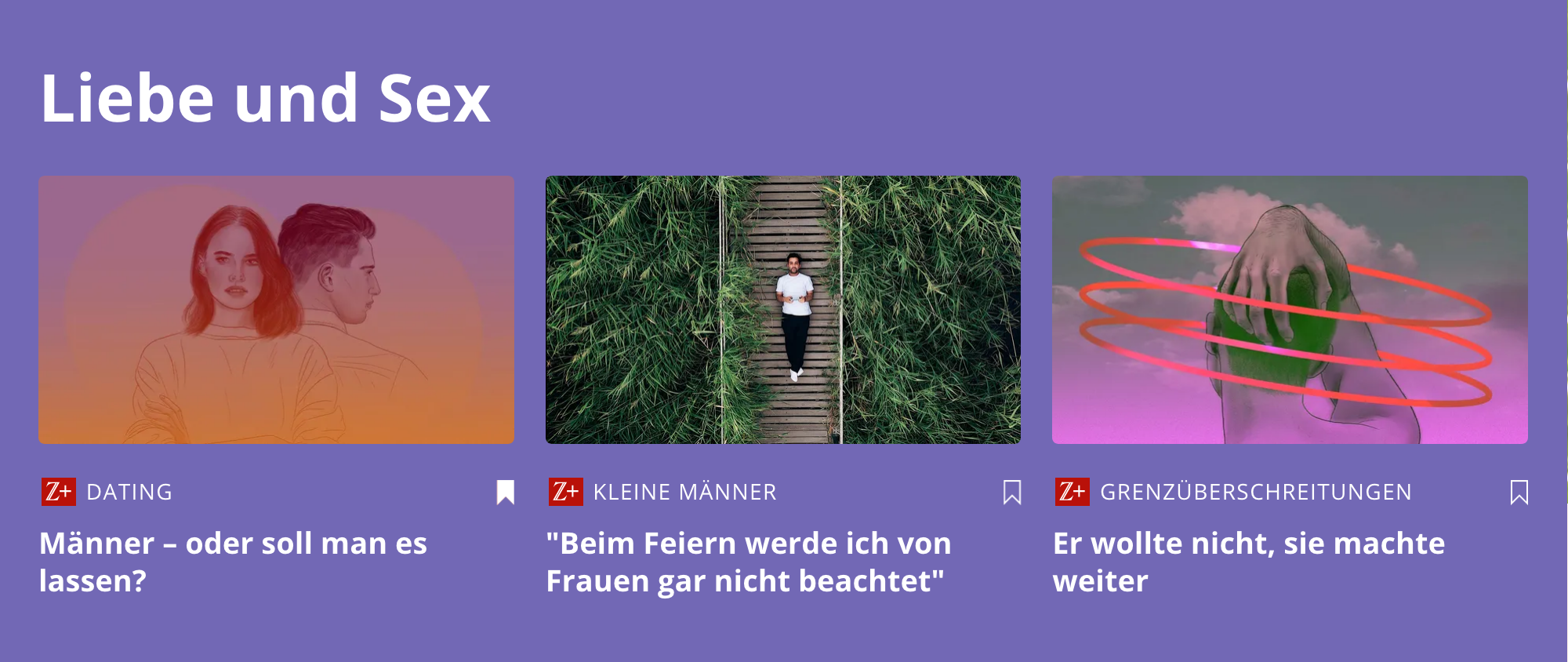
Task: Remove bookmark from the Dating article
Action: tap(506, 493)
